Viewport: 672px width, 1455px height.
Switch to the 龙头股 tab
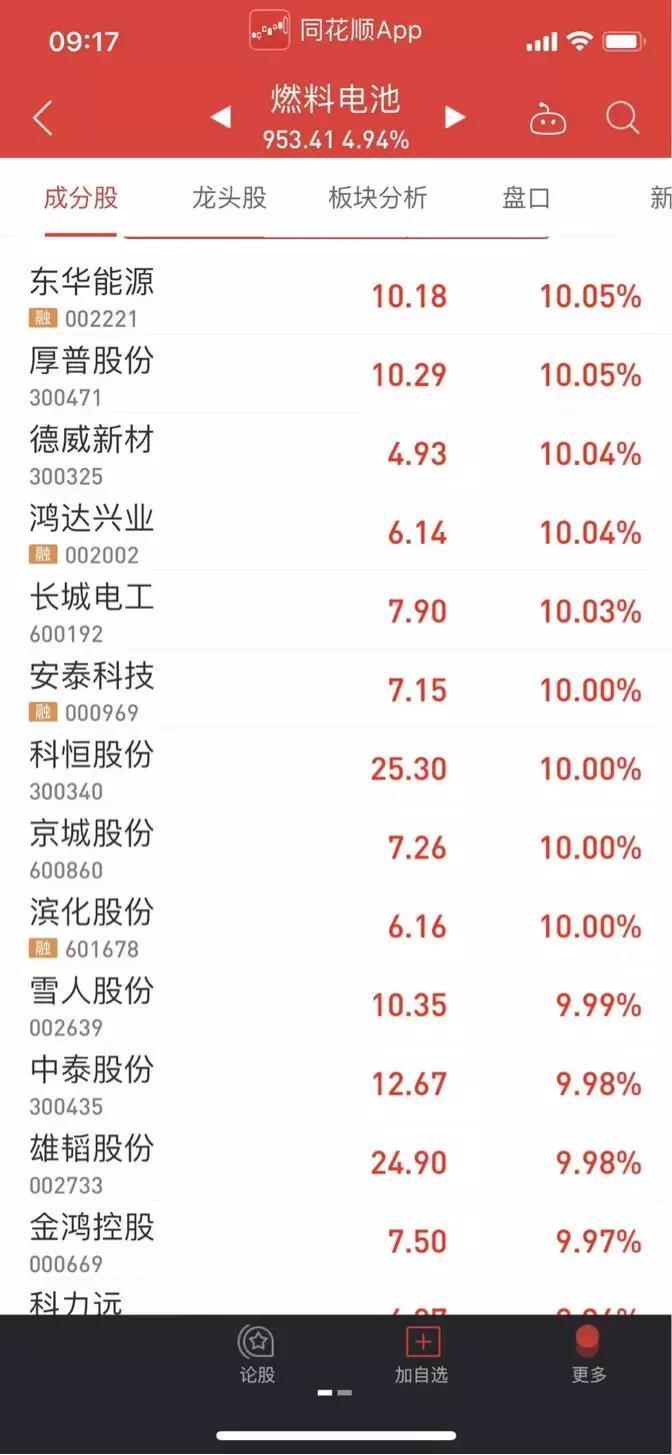pyautogui.click(x=229, y=198)
